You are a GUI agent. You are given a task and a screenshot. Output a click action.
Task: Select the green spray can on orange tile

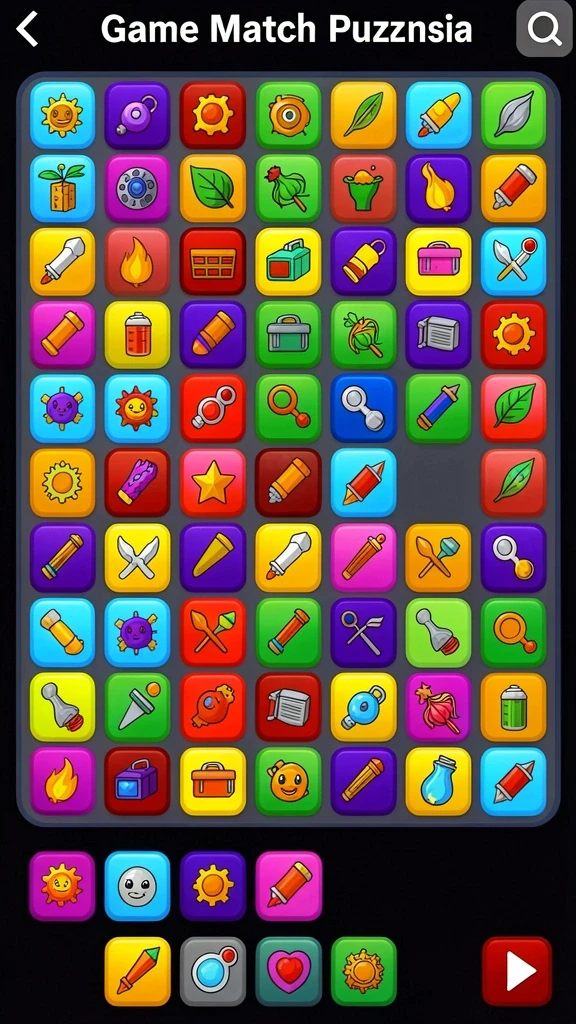[x=513, y=707]
